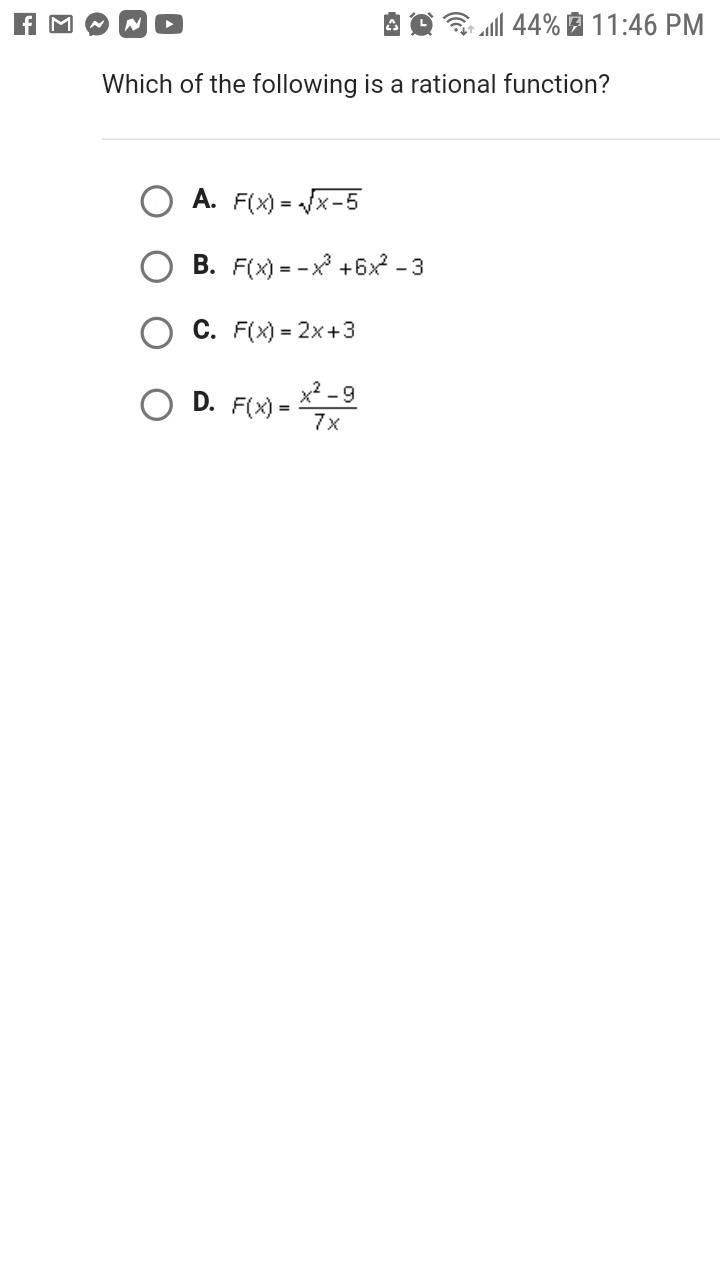The height and width of the screenshot is (1280, 720).
Task: Choose option B, the cubic polynomial
Action: [157, 267]
